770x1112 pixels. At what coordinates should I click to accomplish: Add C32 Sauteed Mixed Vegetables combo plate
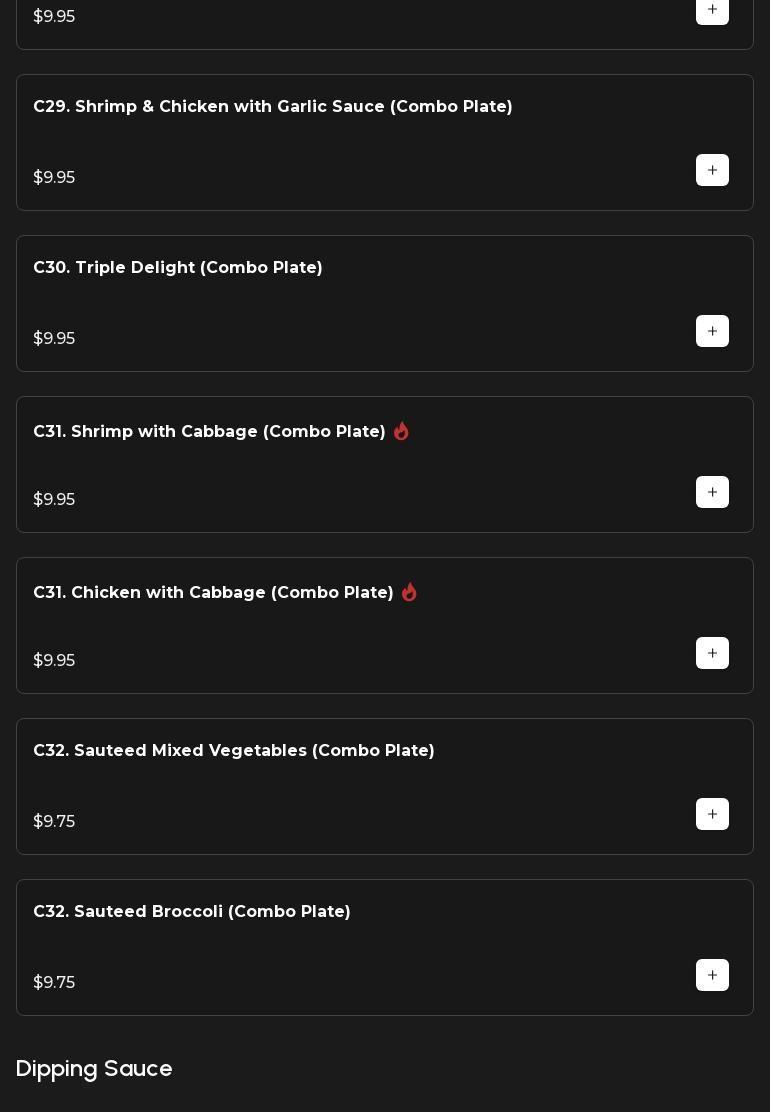tap(712, 814)
